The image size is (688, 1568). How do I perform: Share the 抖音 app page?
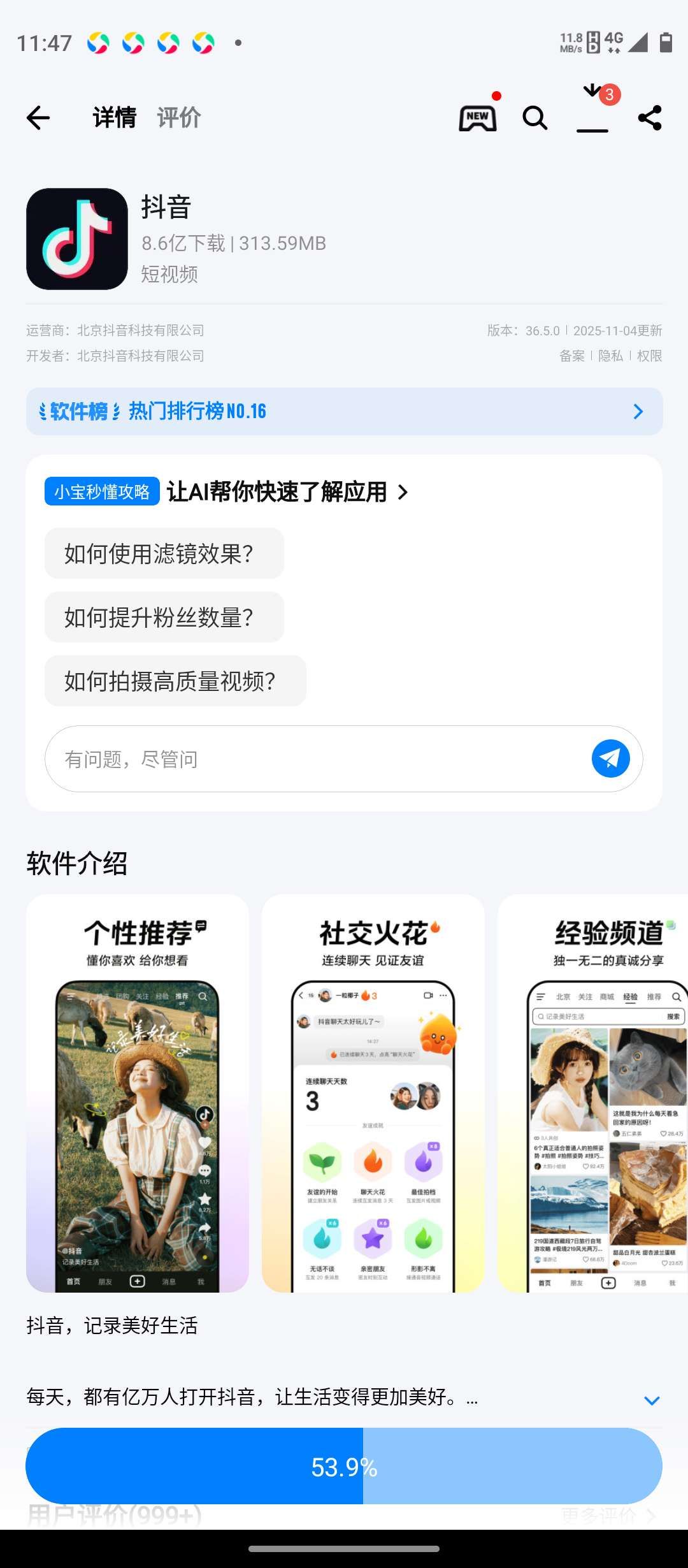click(650, 118)
